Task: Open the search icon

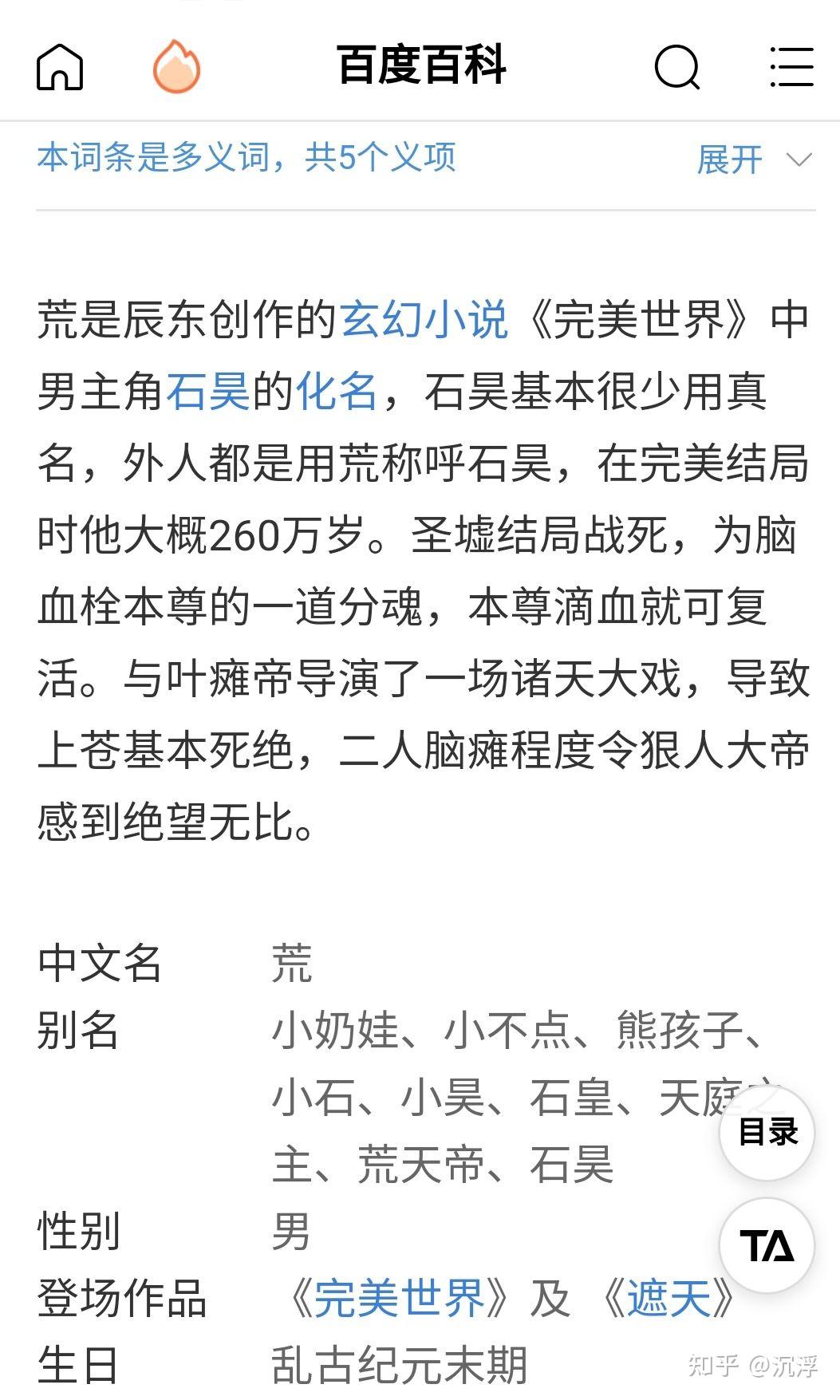Action: [677, 67]
